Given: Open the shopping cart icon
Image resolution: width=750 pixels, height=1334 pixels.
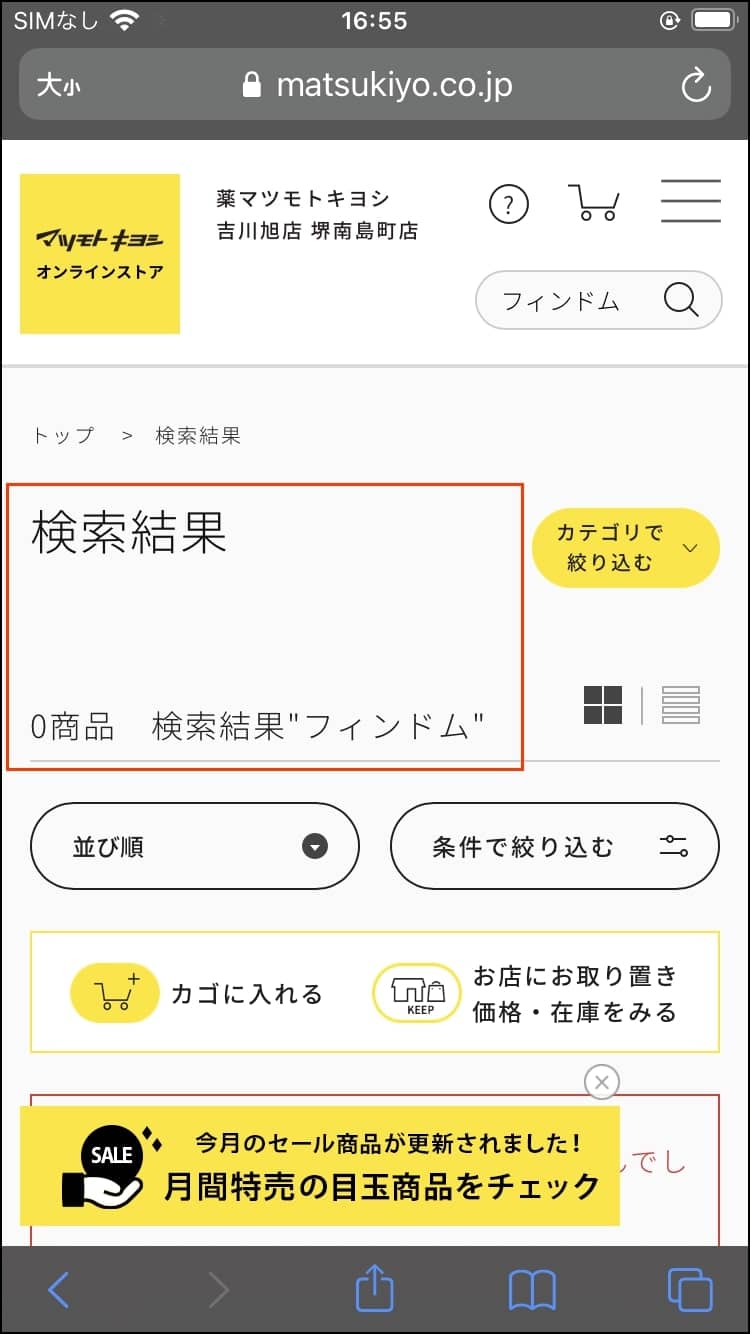Looking at the screenshot, I should [x=595, y=201].
